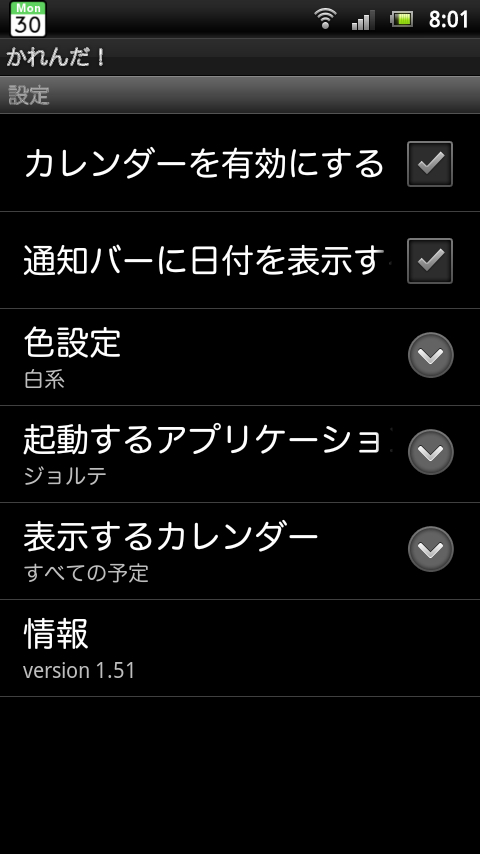Choose the 起動するアプリケーション option
Image resolution: width=480 pixels, height=854 pixels.
(x=240, y=454)
